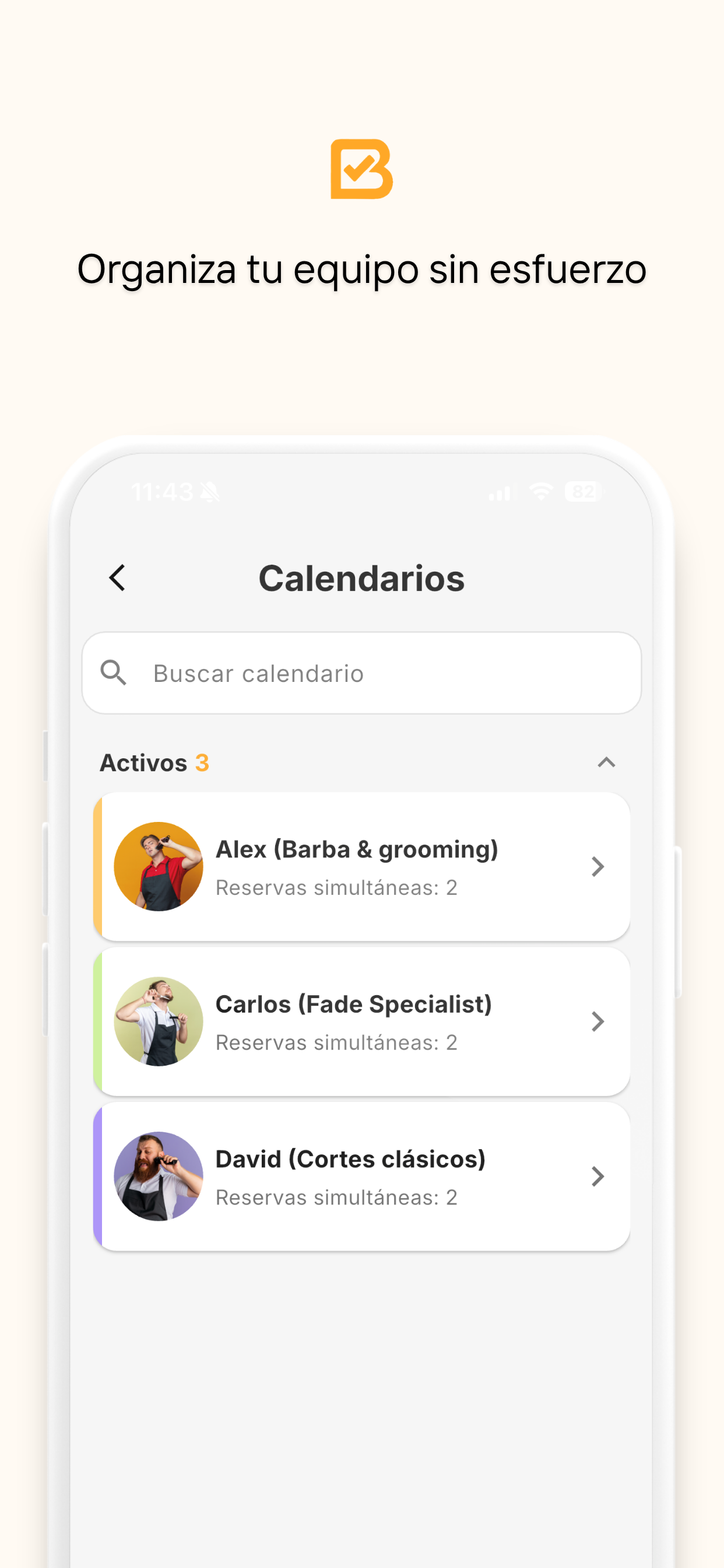Open Carlos's calendar via his avatar photo
This screenshot has width=724, height=1568.
point(157,1021)
